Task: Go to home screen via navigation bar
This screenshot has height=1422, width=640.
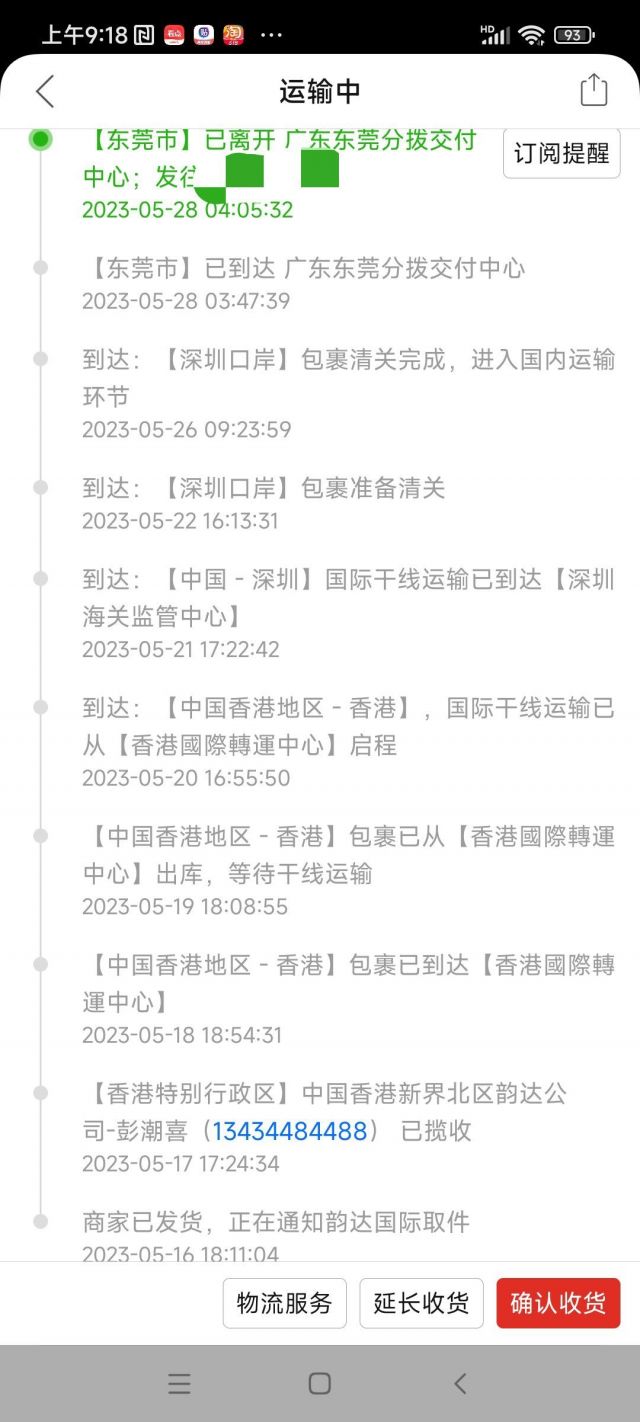Action: click(x=320, y=1383)
